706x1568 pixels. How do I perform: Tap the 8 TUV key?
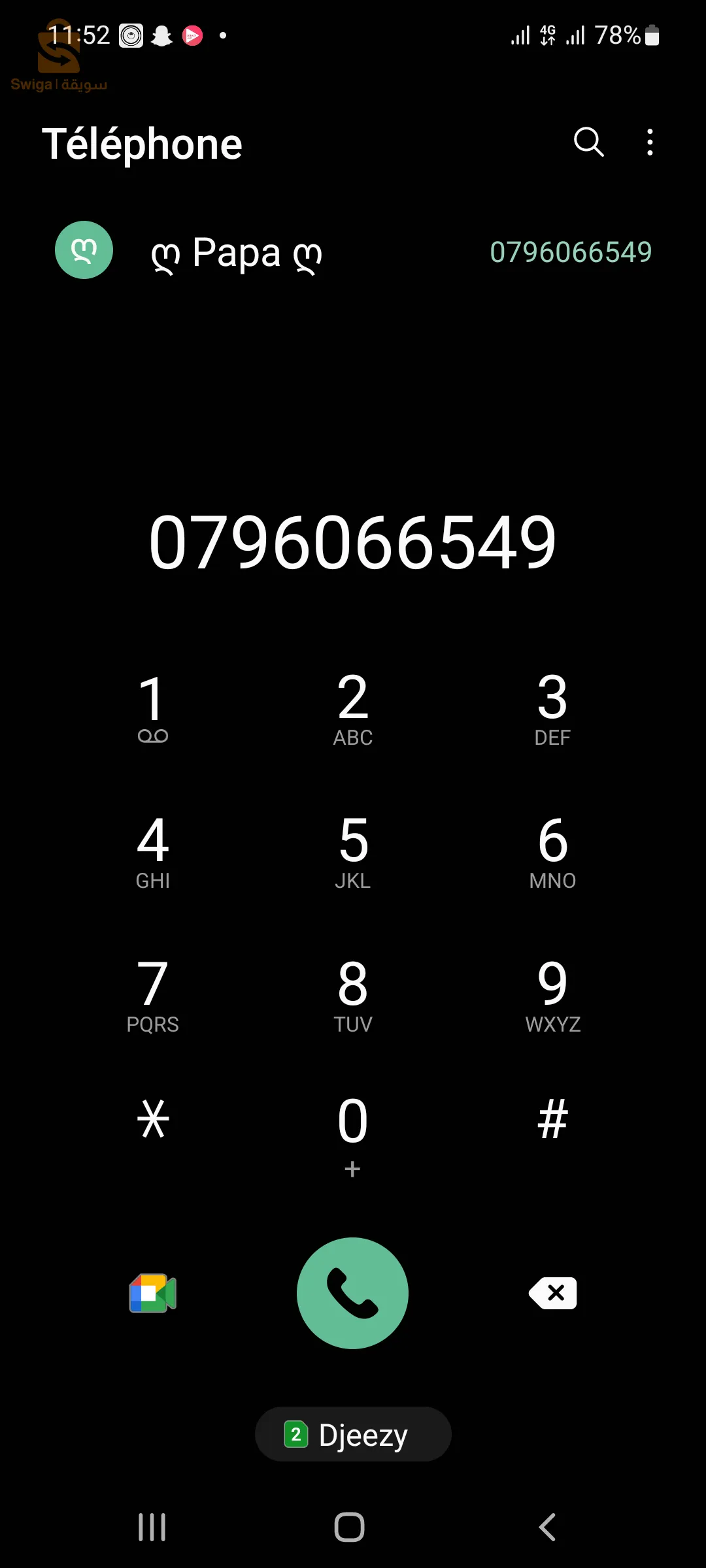(353, 994)
